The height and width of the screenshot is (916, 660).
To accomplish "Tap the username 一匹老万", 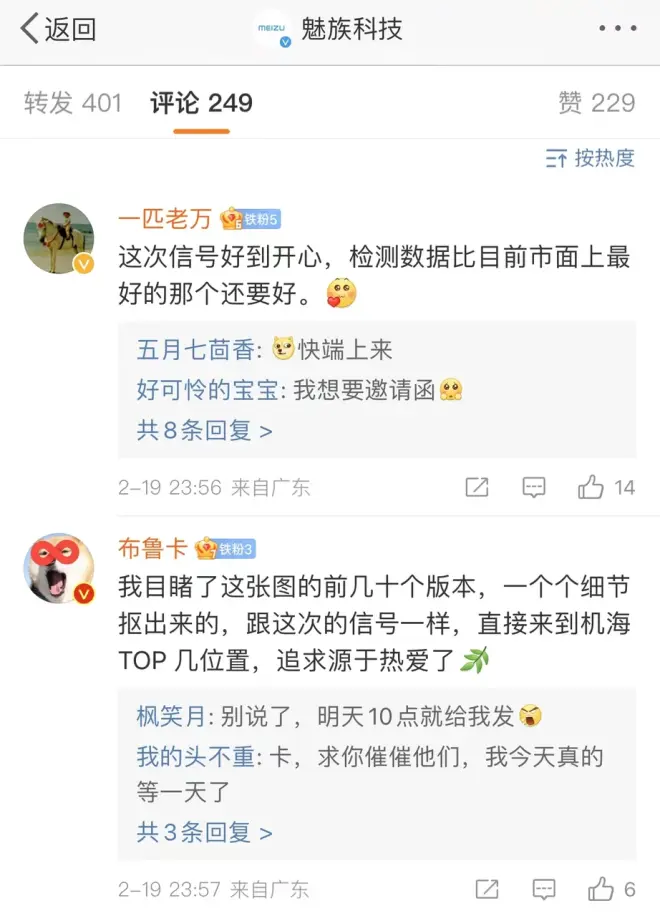I will [165, 219].
